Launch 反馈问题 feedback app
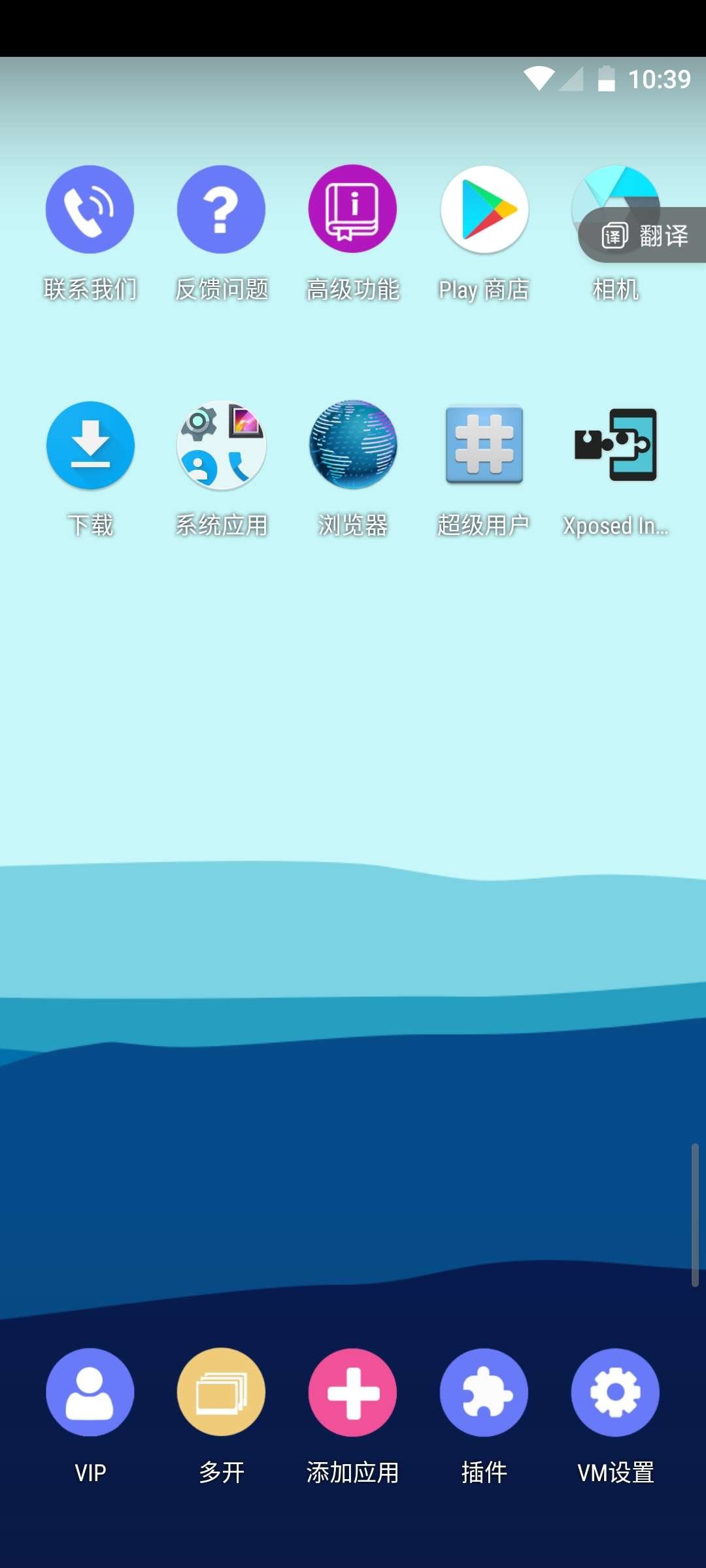The image size is (706, 1568). [221, 209]
